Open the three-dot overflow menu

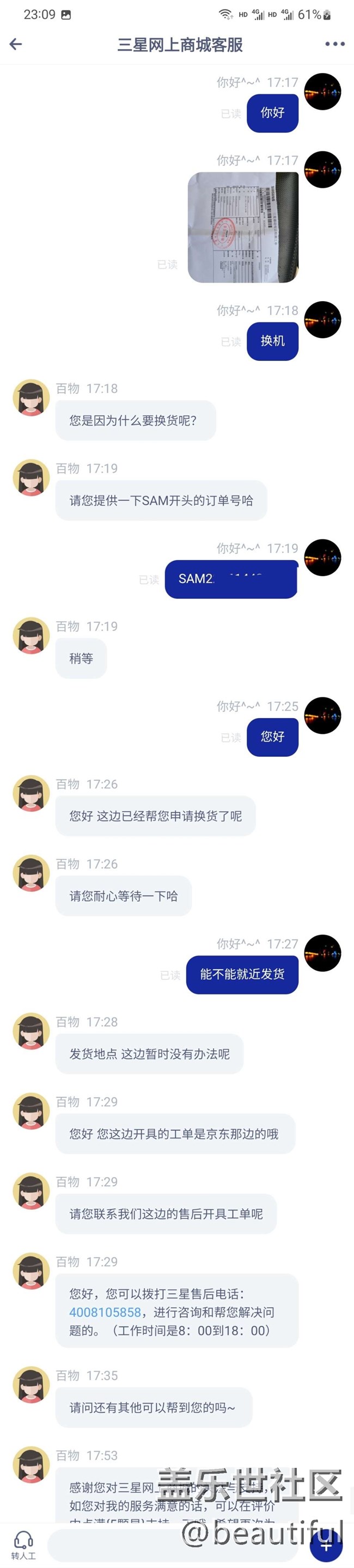tap(334, 44)
